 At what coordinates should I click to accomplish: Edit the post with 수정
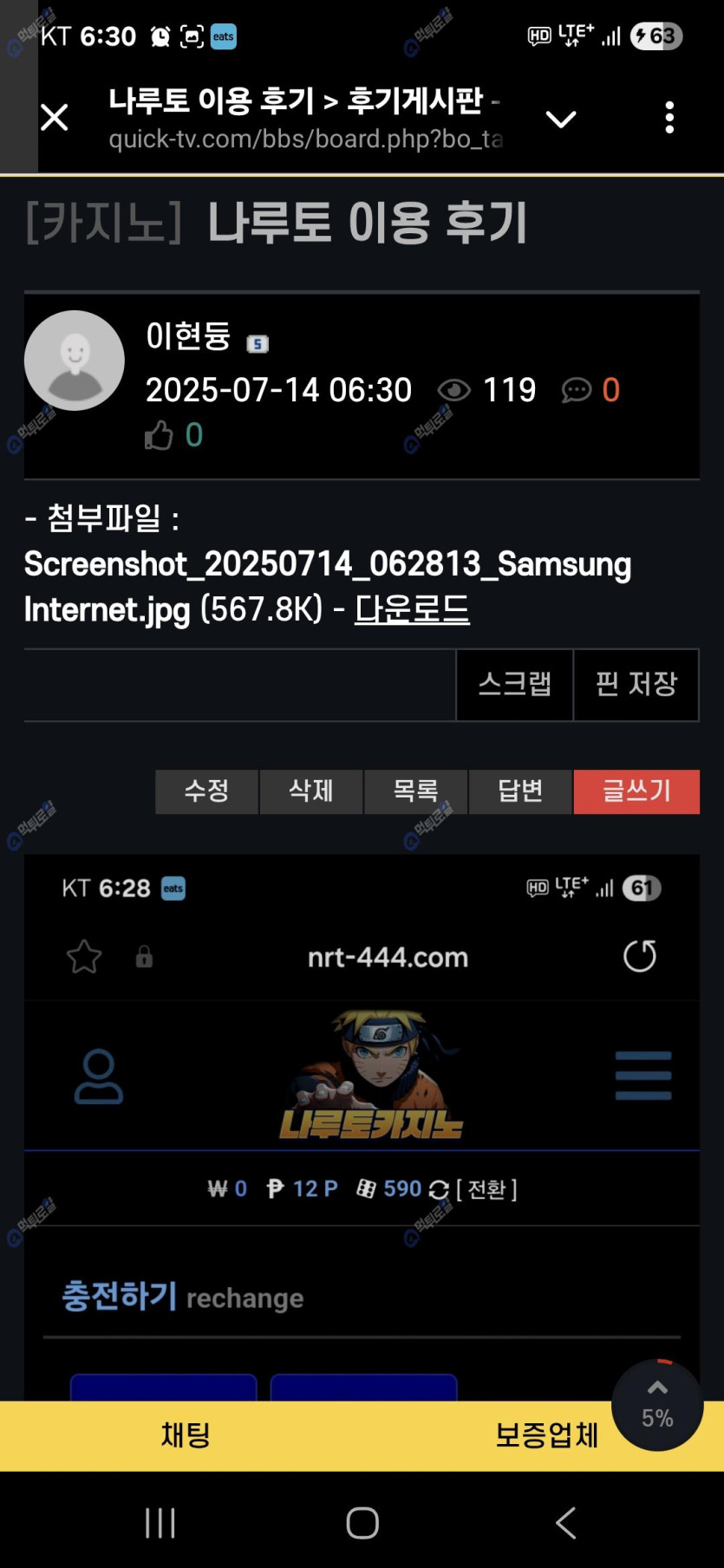(x=206, y=791)
